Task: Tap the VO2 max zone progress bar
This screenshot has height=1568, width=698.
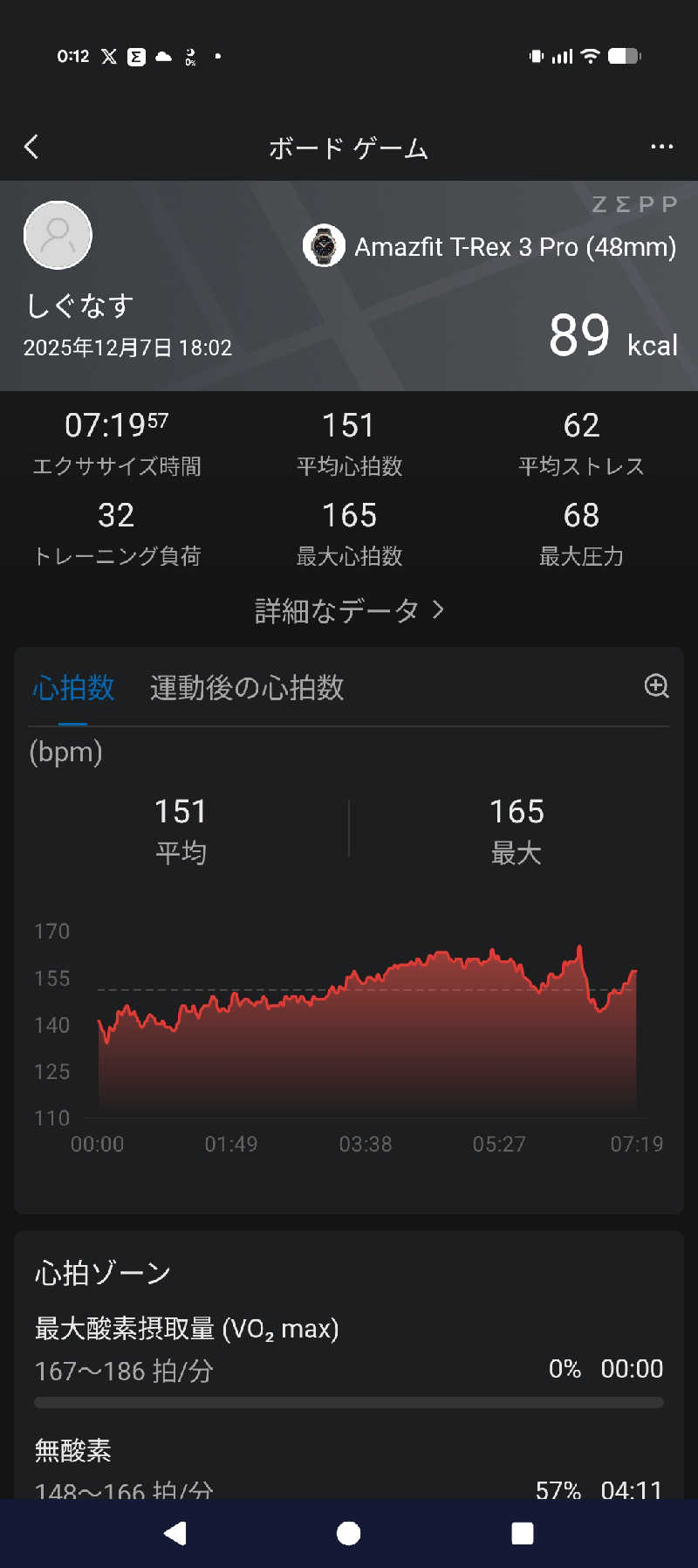Action: tap(349, 1401)
